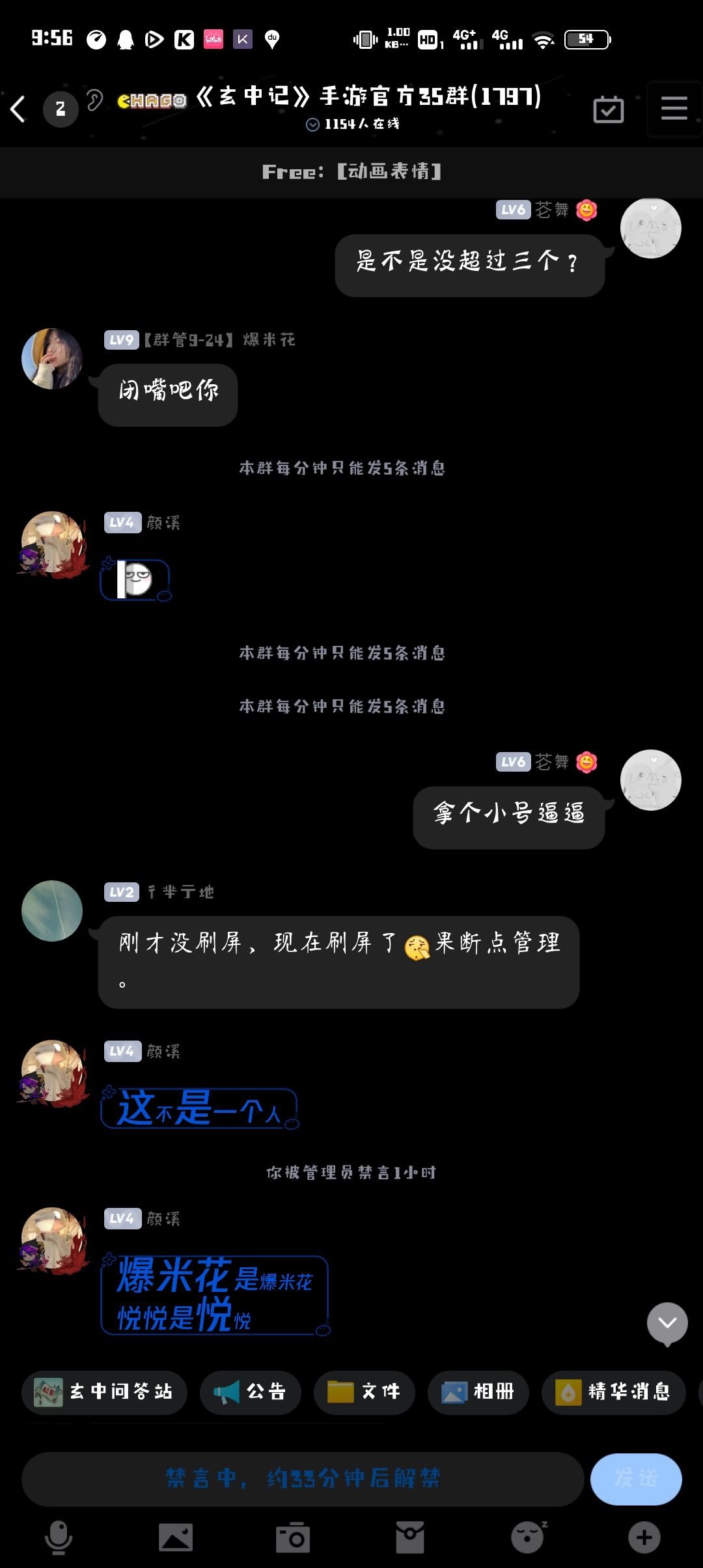Open the 文件 group files shortcut
This screenshot has height=1568, width=703.
coord(365,1392)
